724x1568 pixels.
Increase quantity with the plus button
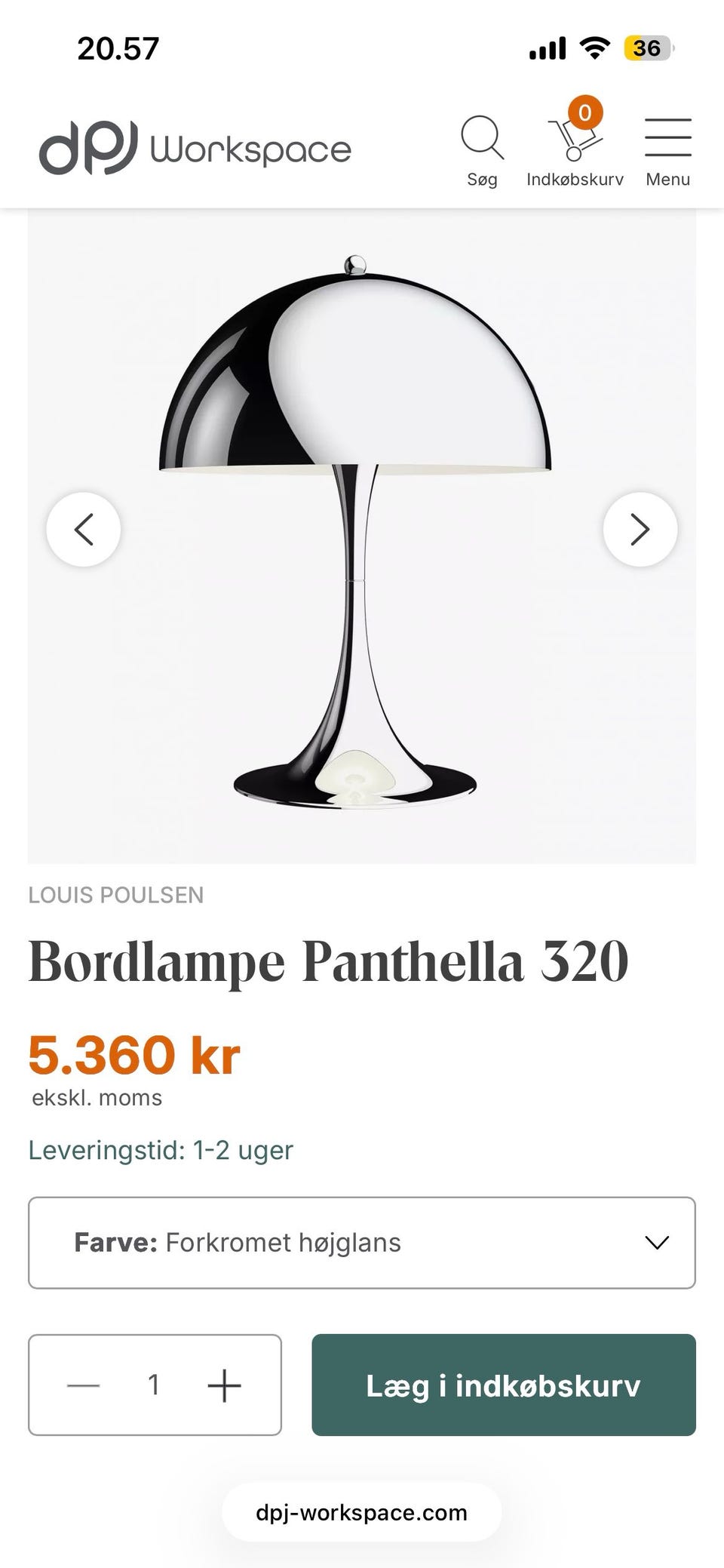(223, 1385)
